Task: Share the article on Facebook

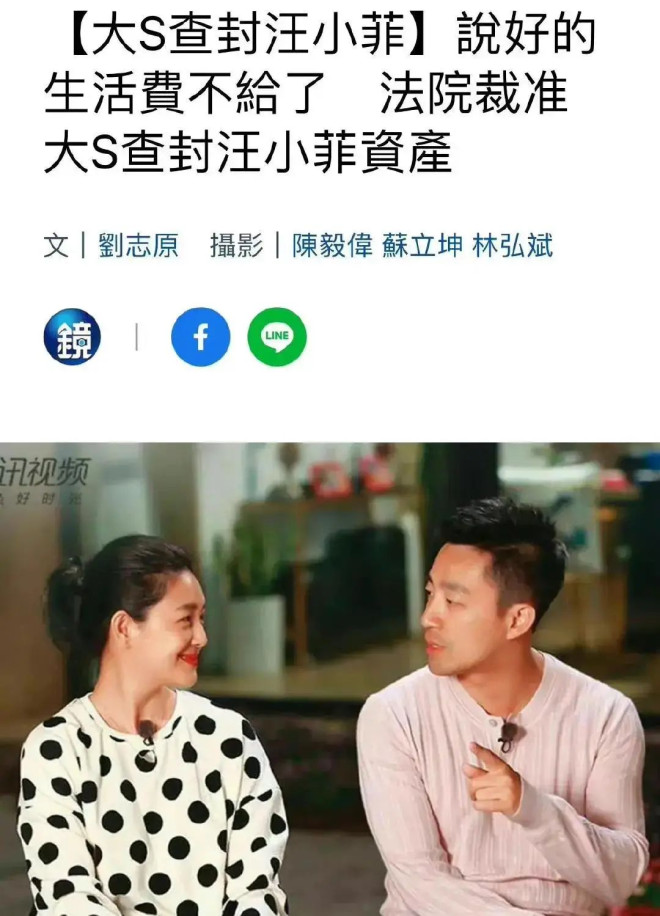Action: 200,337
